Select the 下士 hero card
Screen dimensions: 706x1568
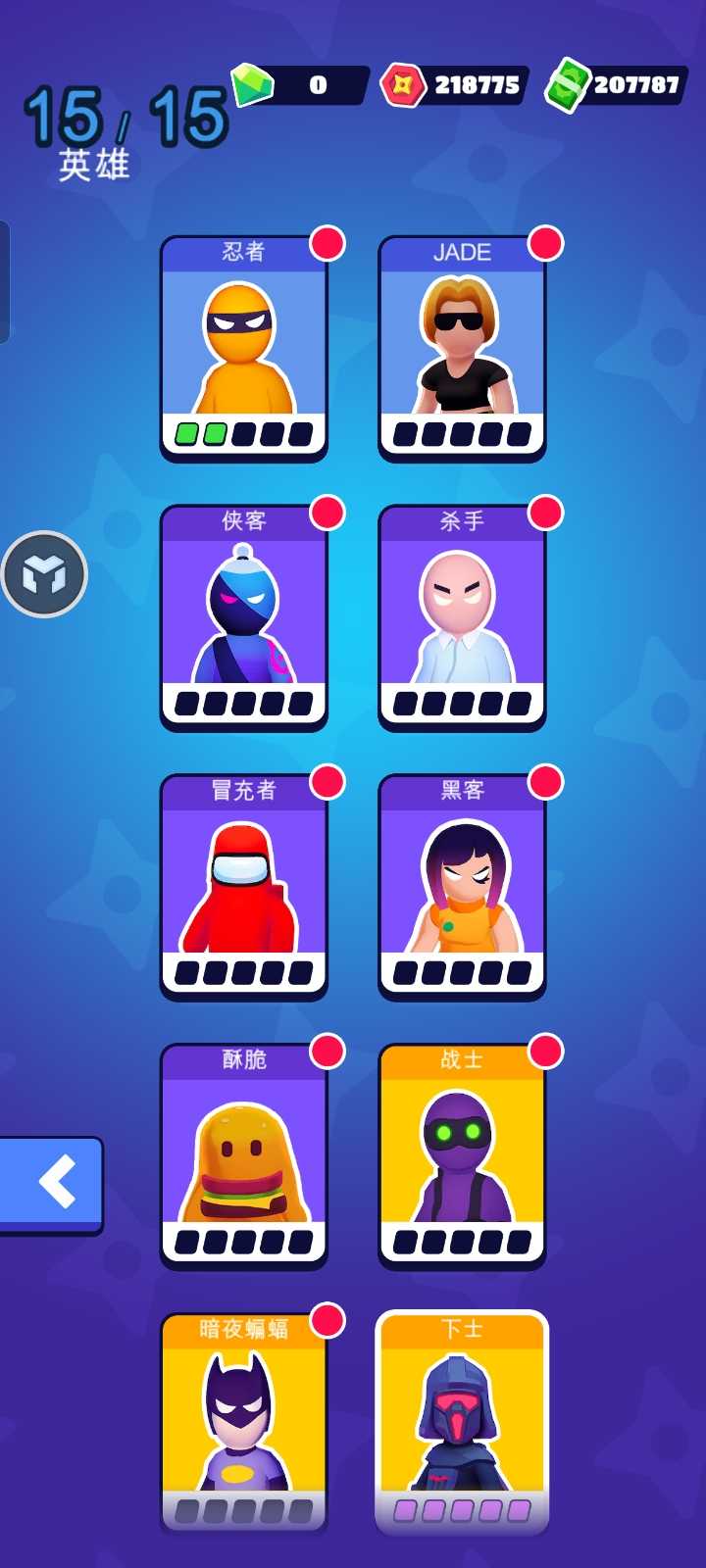(x=462, y=1421)
